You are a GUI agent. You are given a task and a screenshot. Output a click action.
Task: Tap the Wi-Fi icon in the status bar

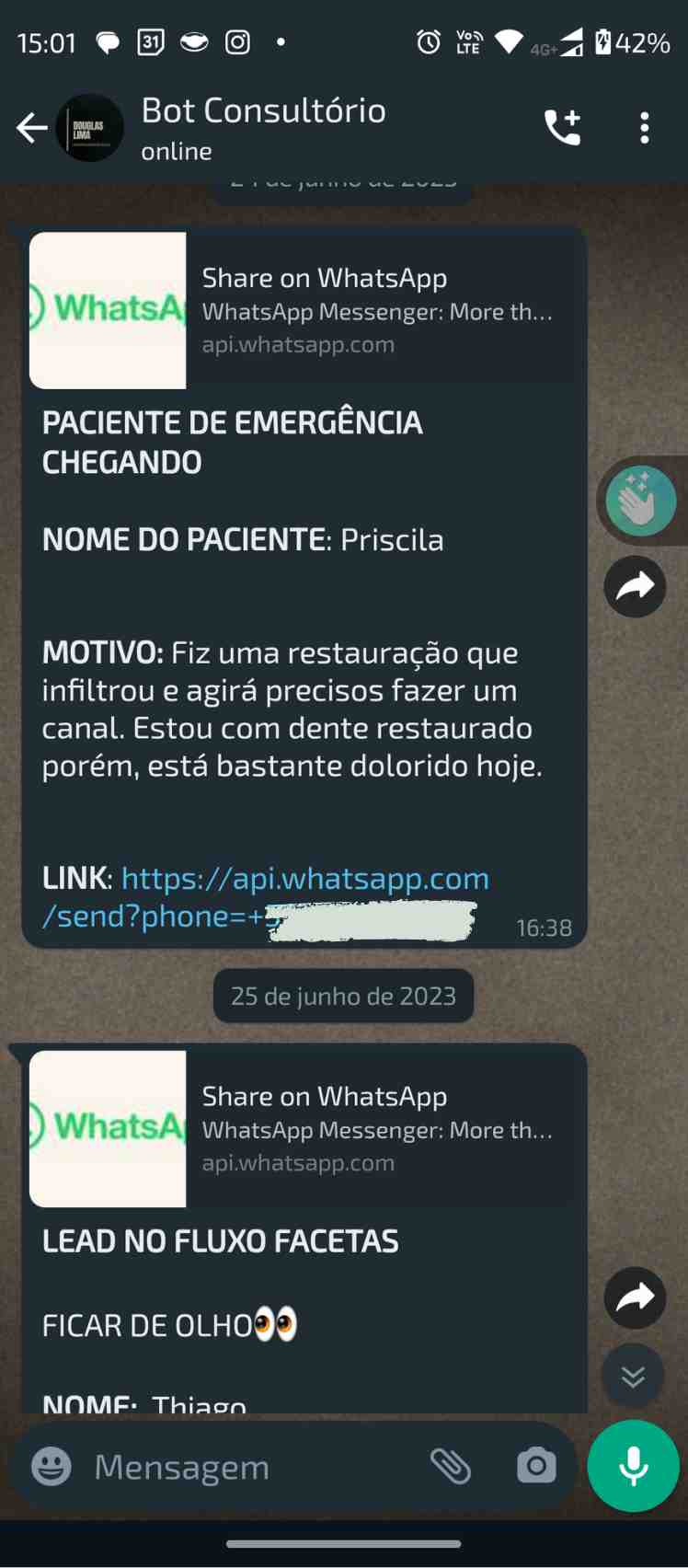512,41
